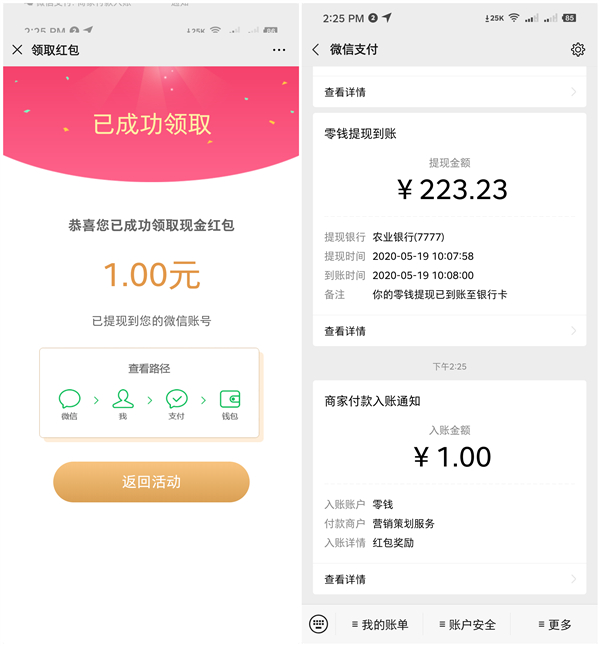Image resolution: width=600 pixels, height=646 pixels.
Task: Open 我的账单 menu
Action: [x=380, y=624]
